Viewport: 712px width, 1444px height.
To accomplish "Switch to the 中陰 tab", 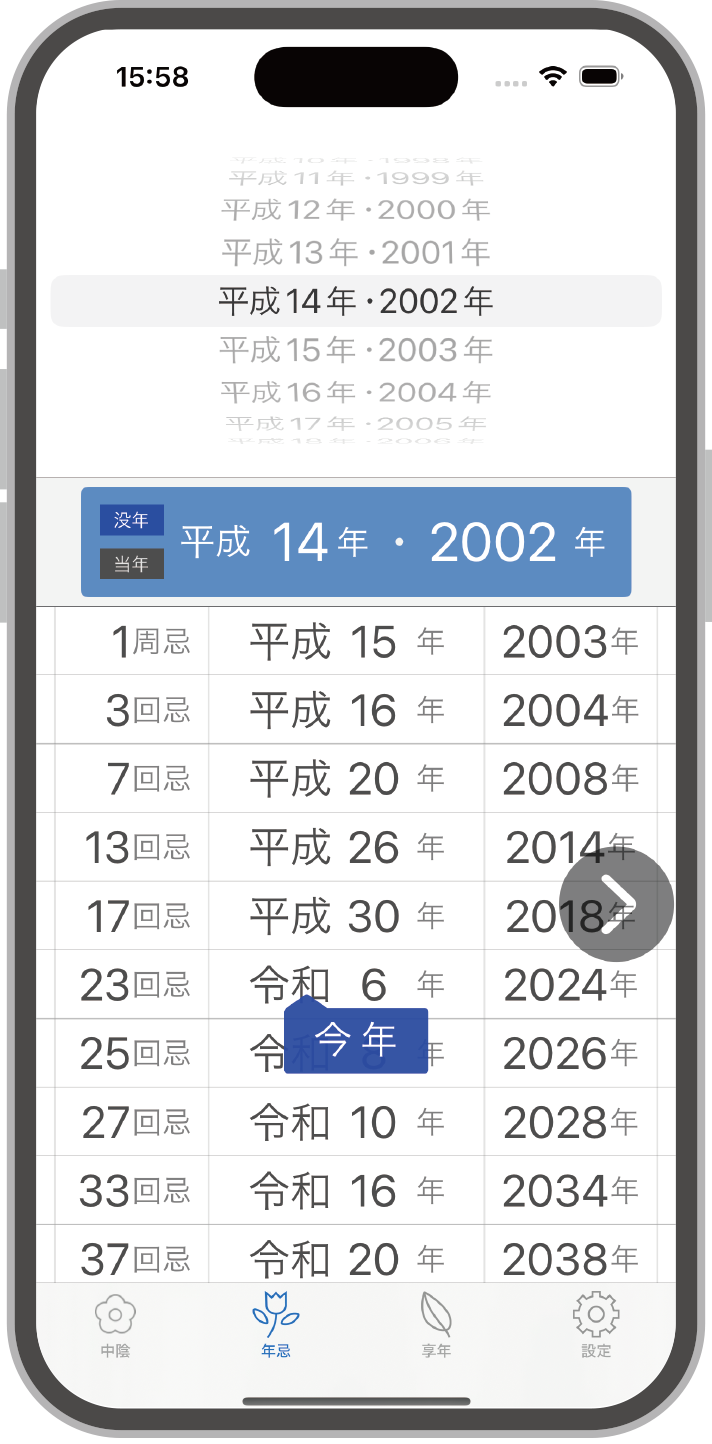I will 115,1325.
